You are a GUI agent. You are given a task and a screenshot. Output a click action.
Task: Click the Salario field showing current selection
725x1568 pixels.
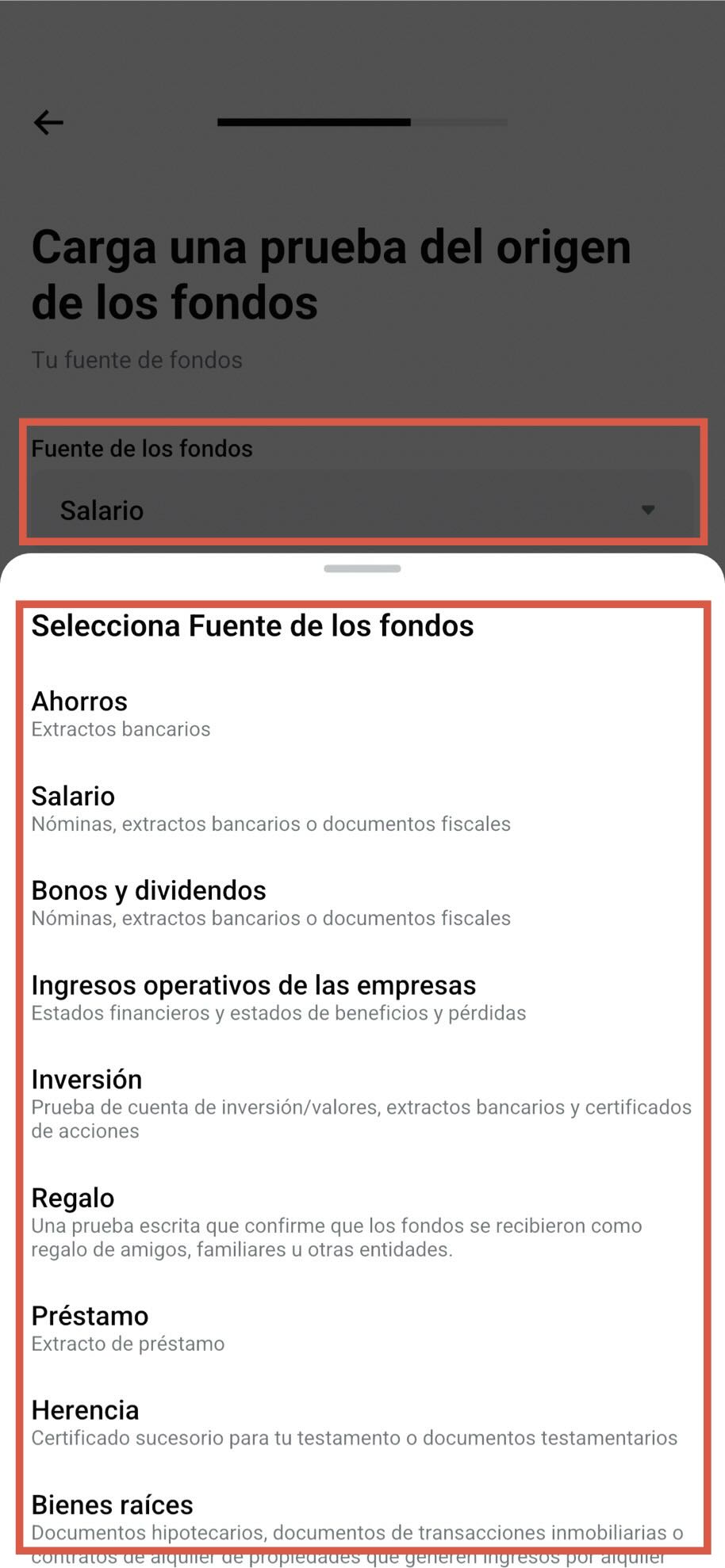(102, 511)
